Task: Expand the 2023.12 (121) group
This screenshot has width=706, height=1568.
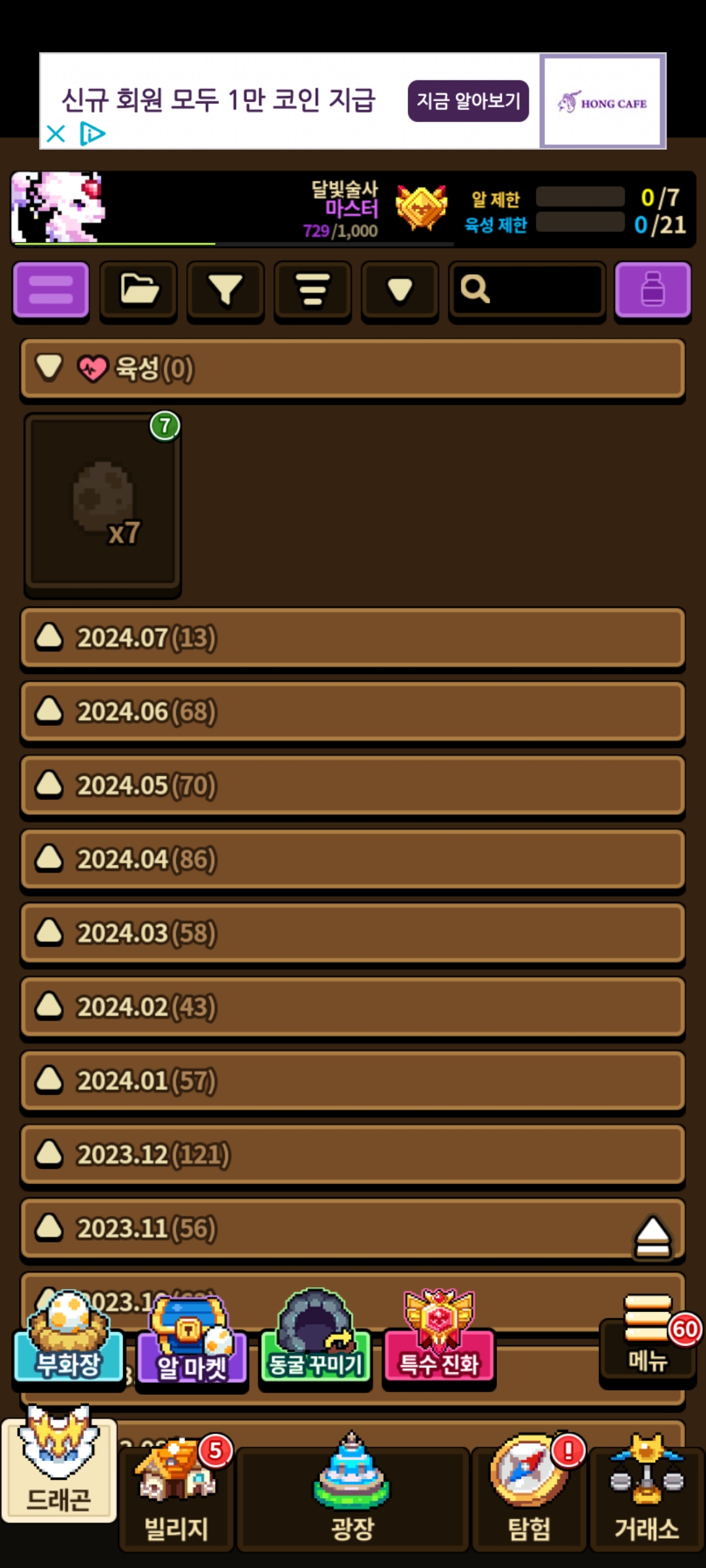Action: 353,1154
